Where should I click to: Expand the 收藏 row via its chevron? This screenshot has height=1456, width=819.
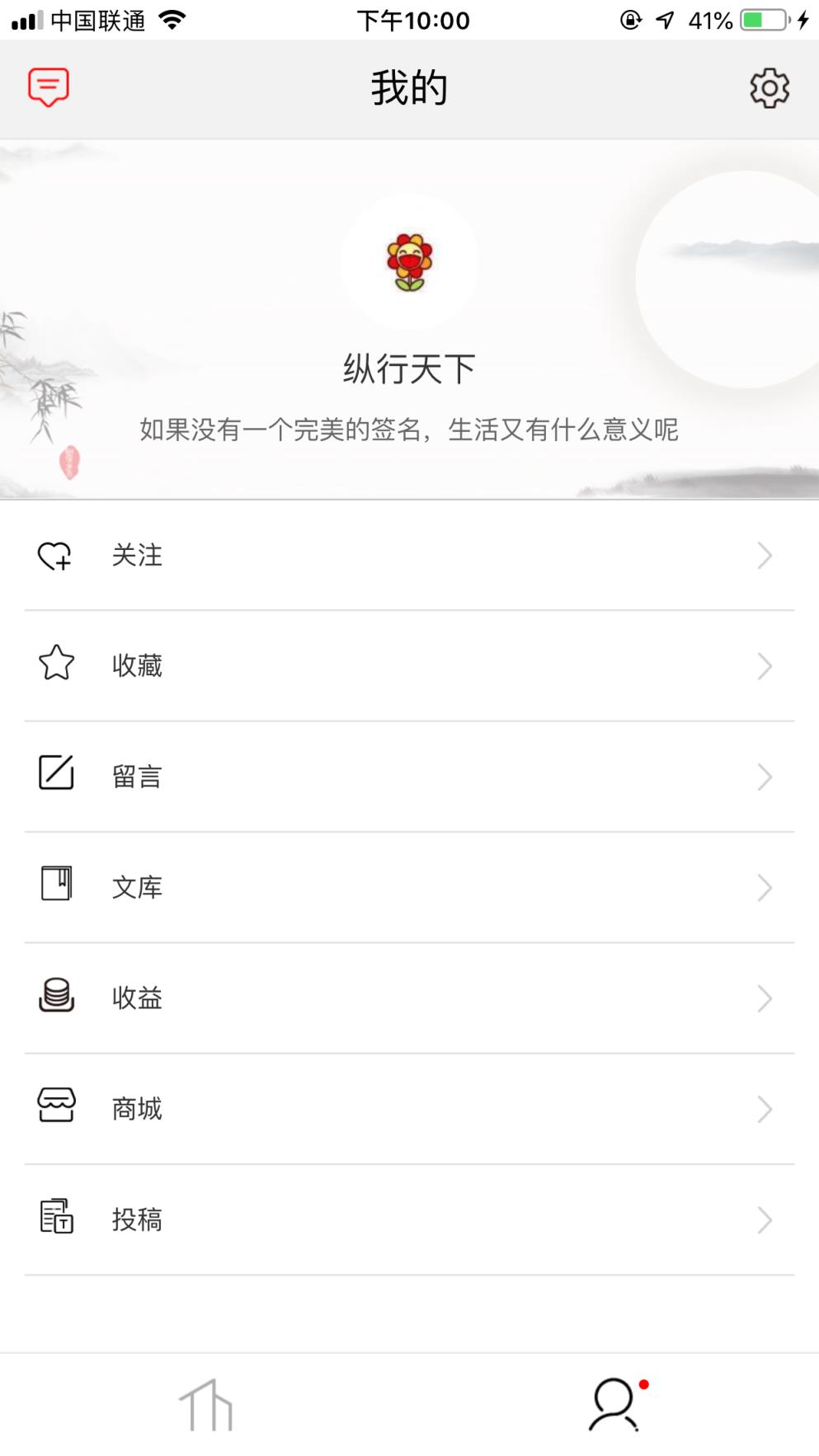coord(763,665)
